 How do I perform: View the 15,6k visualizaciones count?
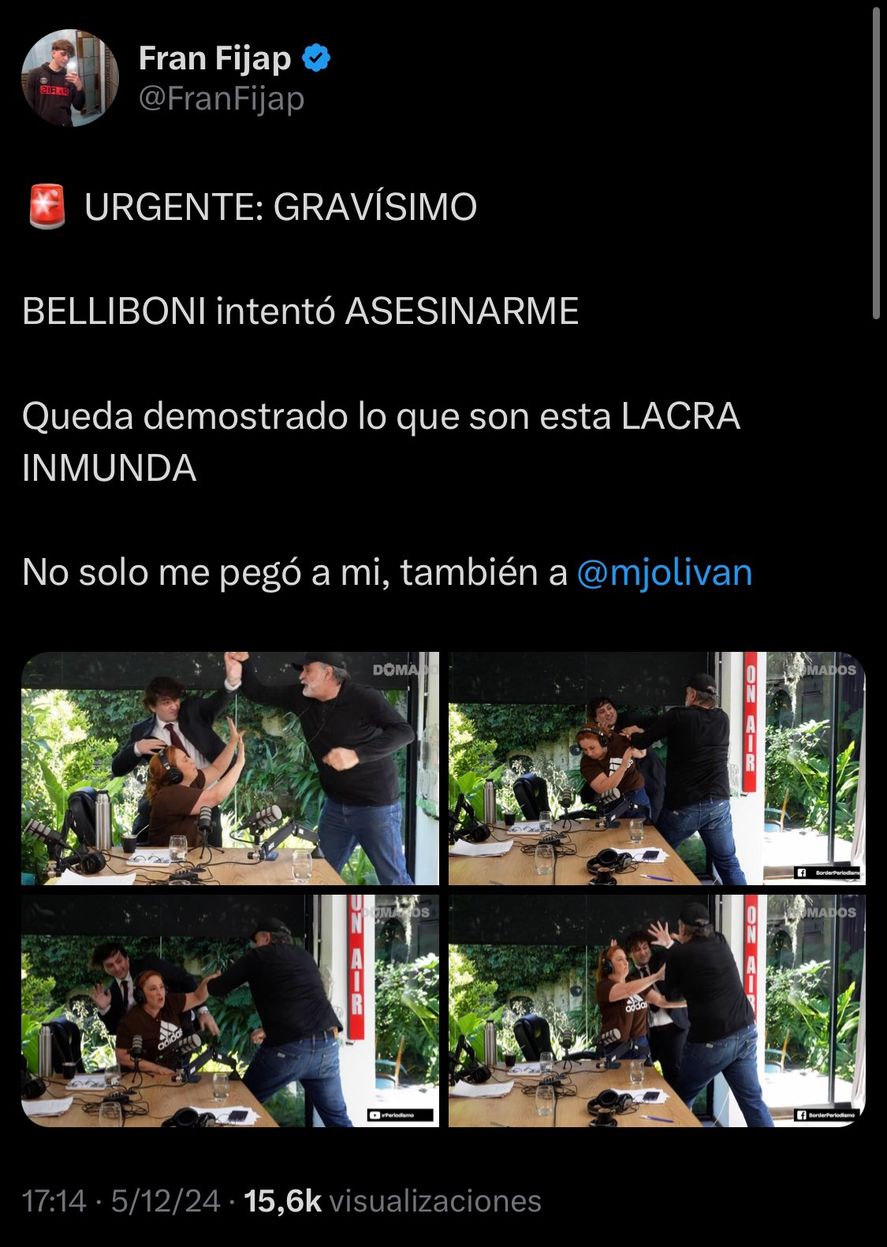pyautogui.click(x=392, y=1201)
